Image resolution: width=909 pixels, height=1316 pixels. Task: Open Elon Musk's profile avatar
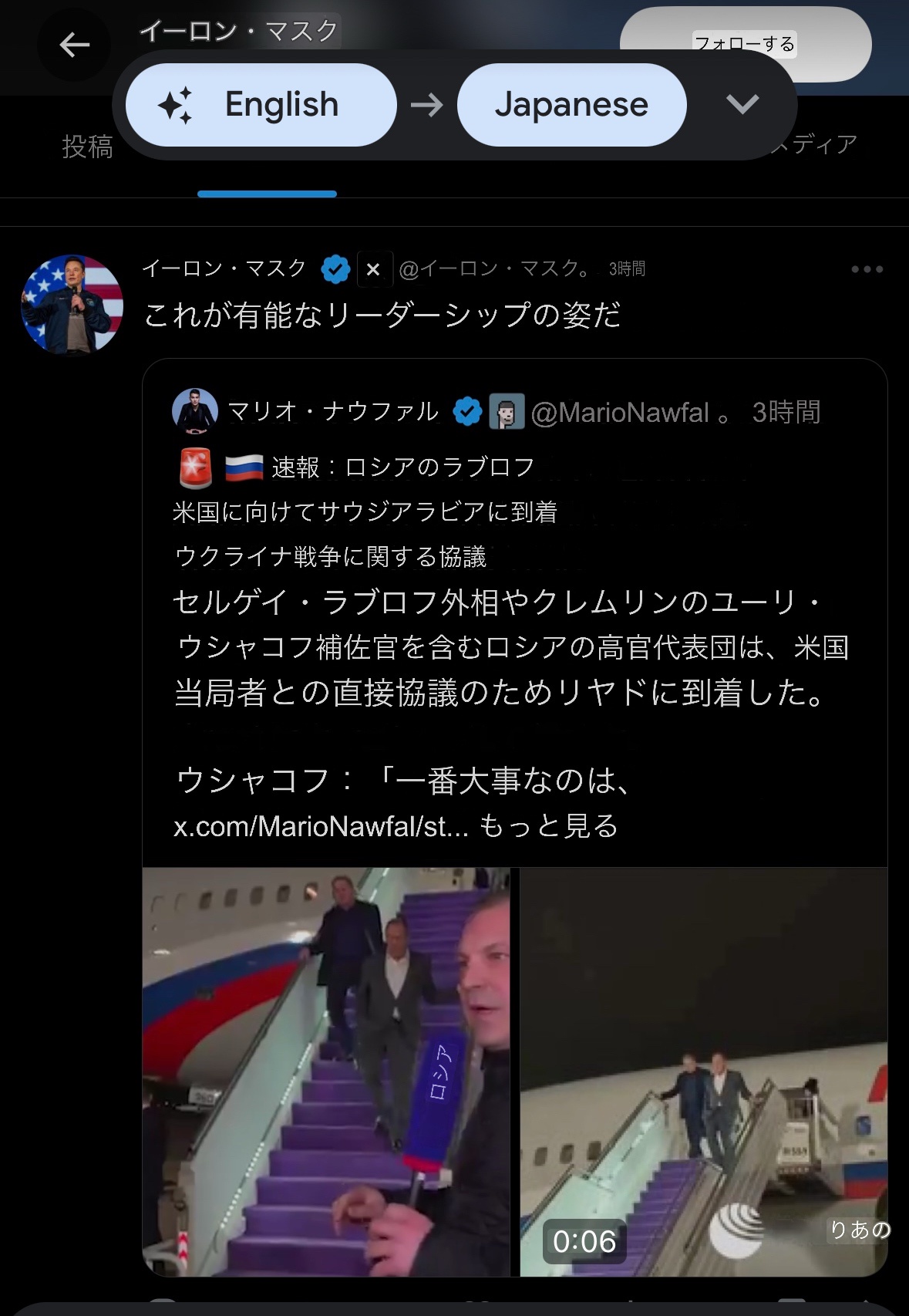(72, 305)
